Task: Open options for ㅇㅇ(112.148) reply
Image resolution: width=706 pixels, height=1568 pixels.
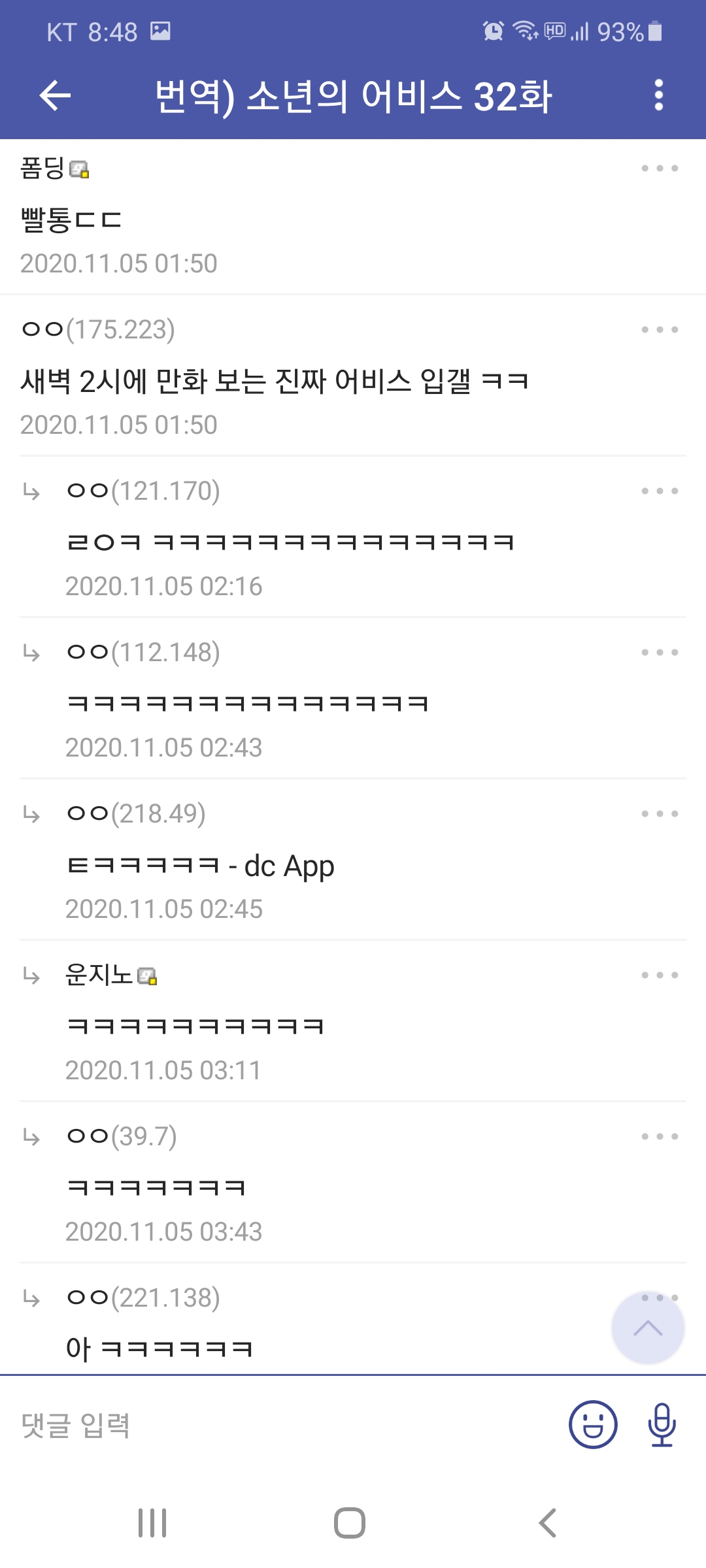Action: pos(660,653)
